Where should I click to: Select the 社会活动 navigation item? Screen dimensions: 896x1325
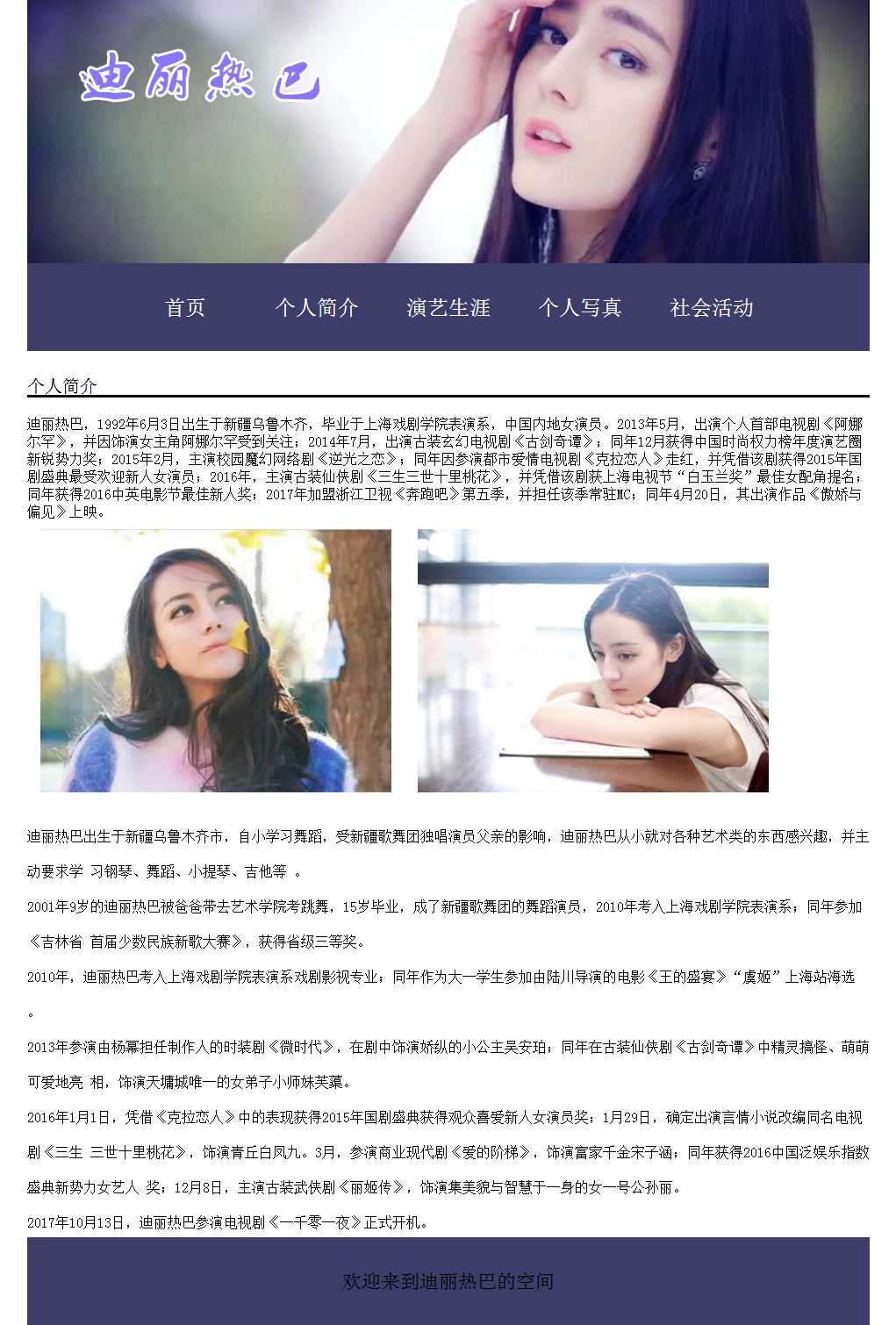coord(712,308)
